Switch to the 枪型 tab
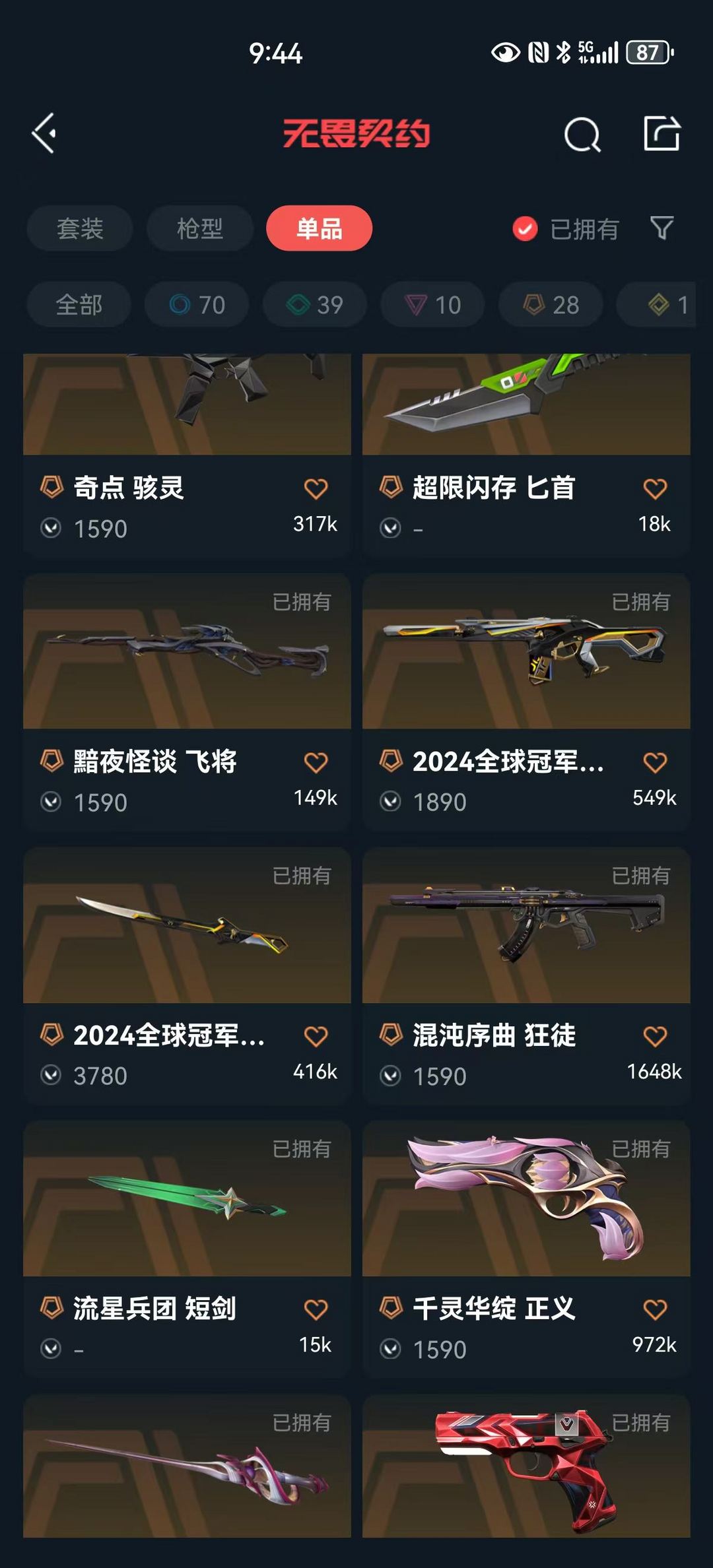The height and width of the screenshot is (1568, 713). coord(199,228)
